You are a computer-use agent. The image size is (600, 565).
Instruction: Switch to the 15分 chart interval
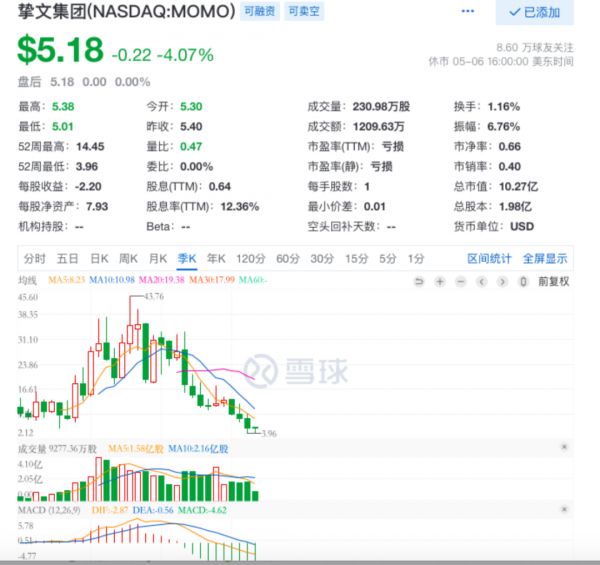(355, 258)
